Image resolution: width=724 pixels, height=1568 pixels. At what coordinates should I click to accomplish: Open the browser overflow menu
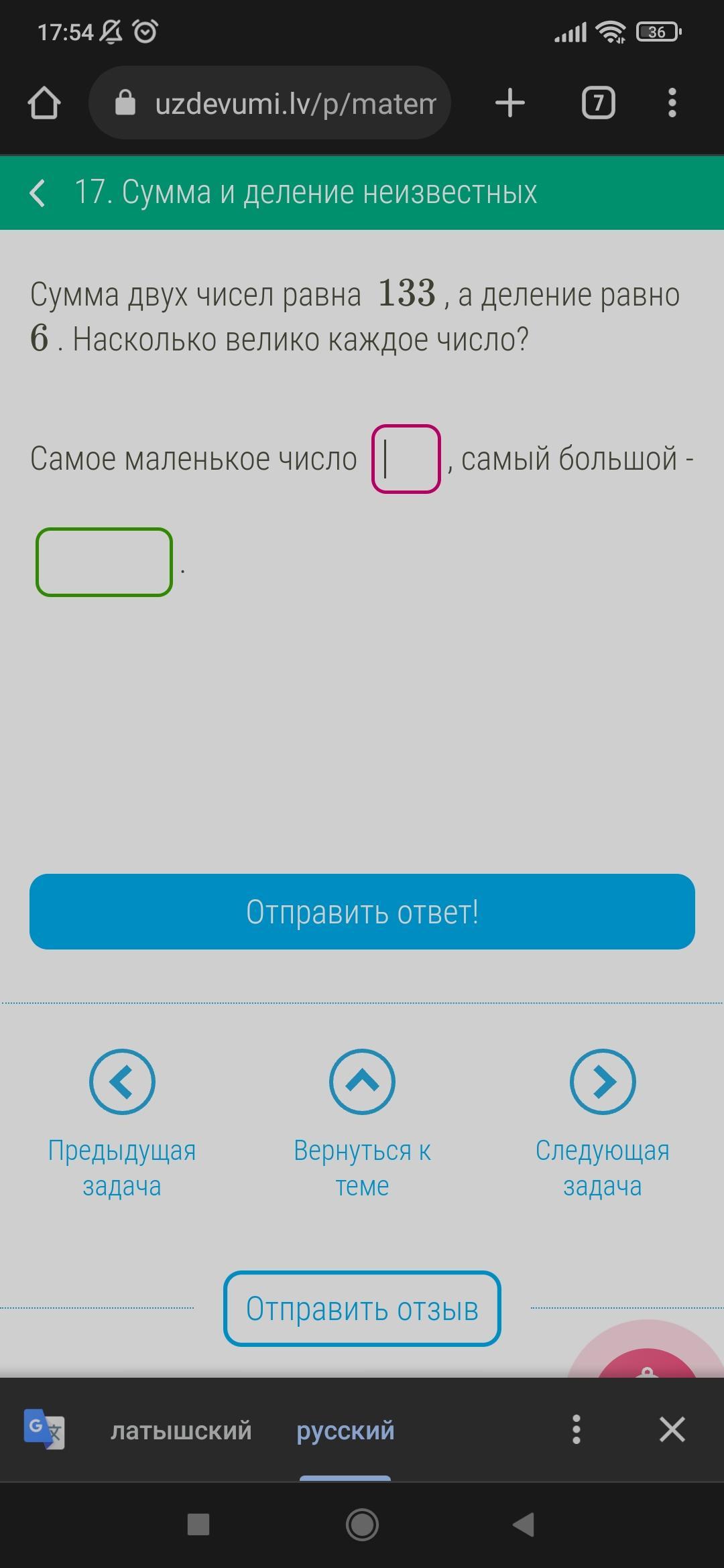672,103
